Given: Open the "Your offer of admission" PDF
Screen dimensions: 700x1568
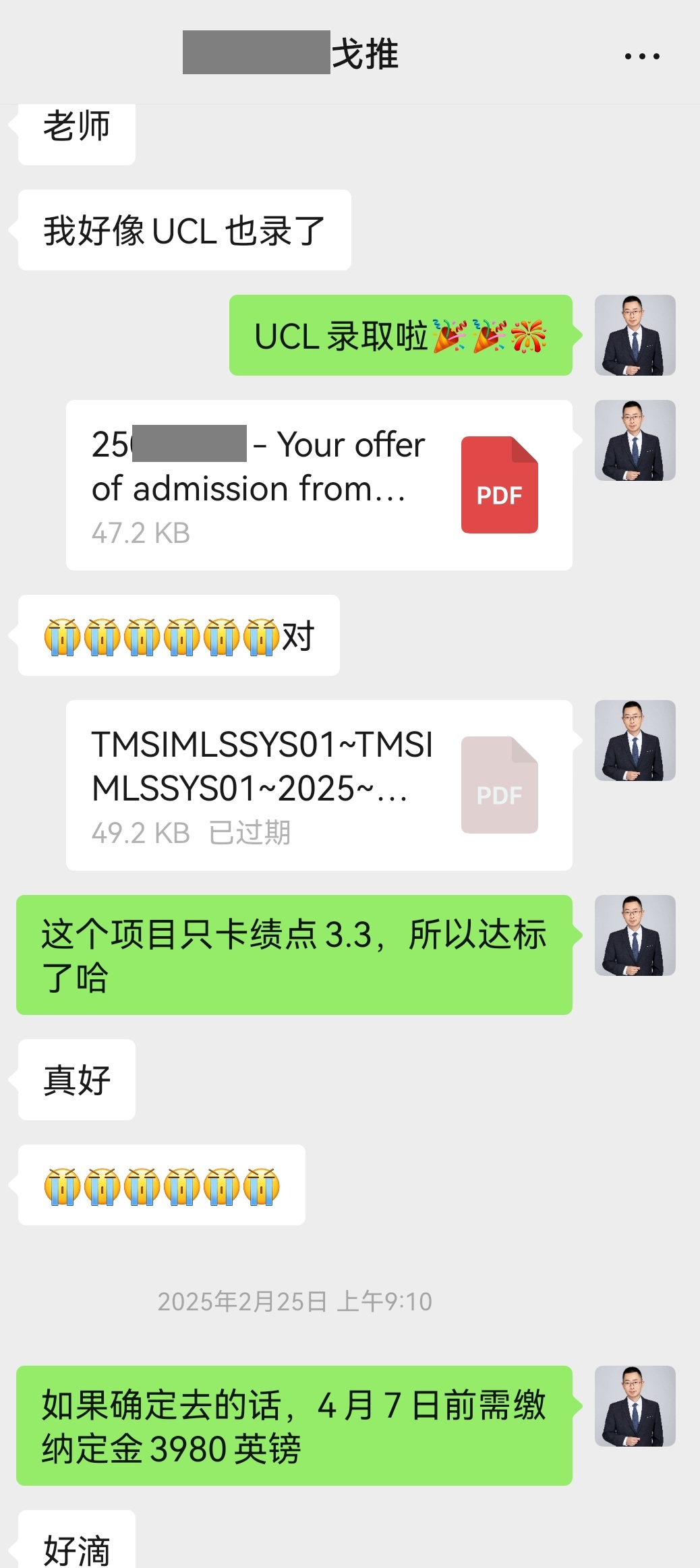Looking at the screenshot, I should (x=319, y=485).
